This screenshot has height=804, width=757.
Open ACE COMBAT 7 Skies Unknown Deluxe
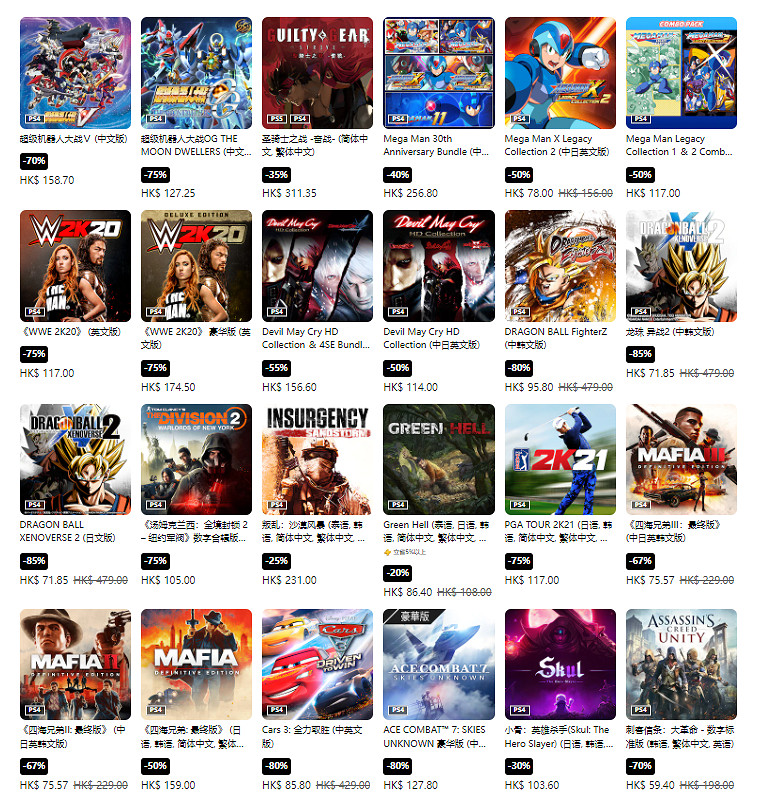click(439, 664)
